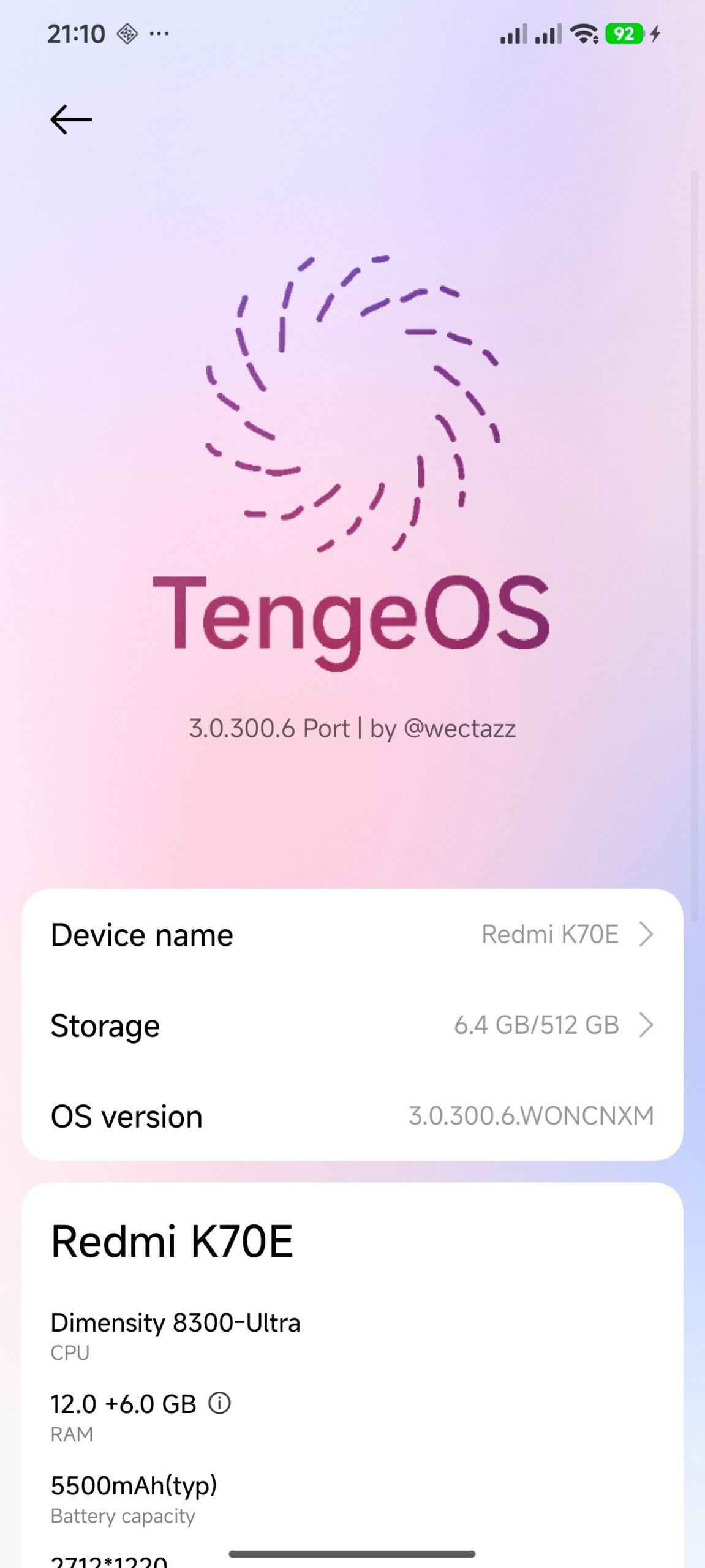Screen dimensions: 705x1568
Task: Go back using the arrow icon
Action: 71,119
